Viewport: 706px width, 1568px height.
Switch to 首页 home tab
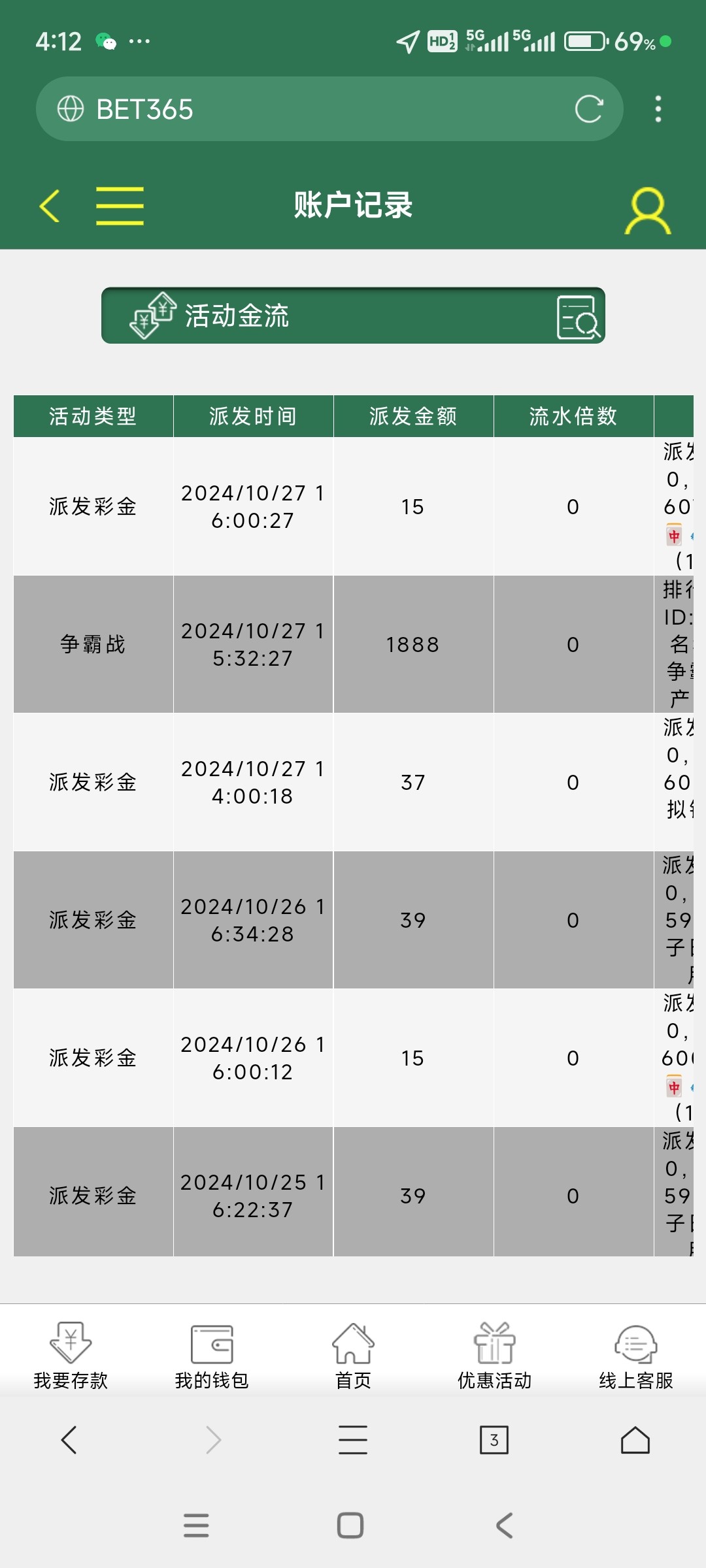pyautogui.click(x=353, y=1355)
